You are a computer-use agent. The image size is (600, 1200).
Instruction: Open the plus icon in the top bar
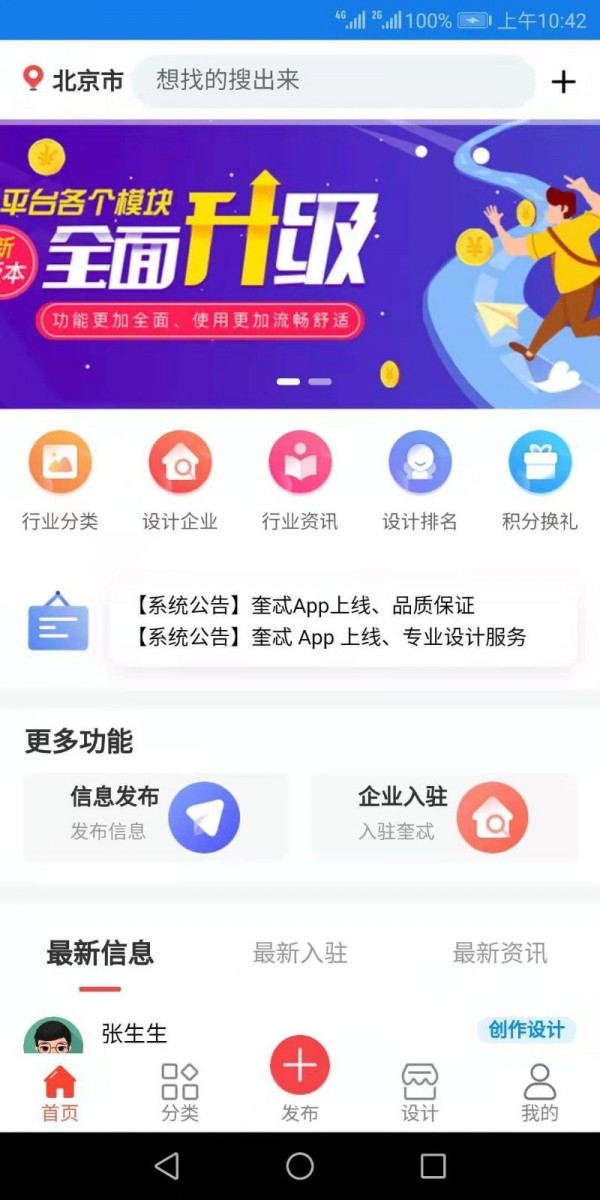[x=564, y=82]
